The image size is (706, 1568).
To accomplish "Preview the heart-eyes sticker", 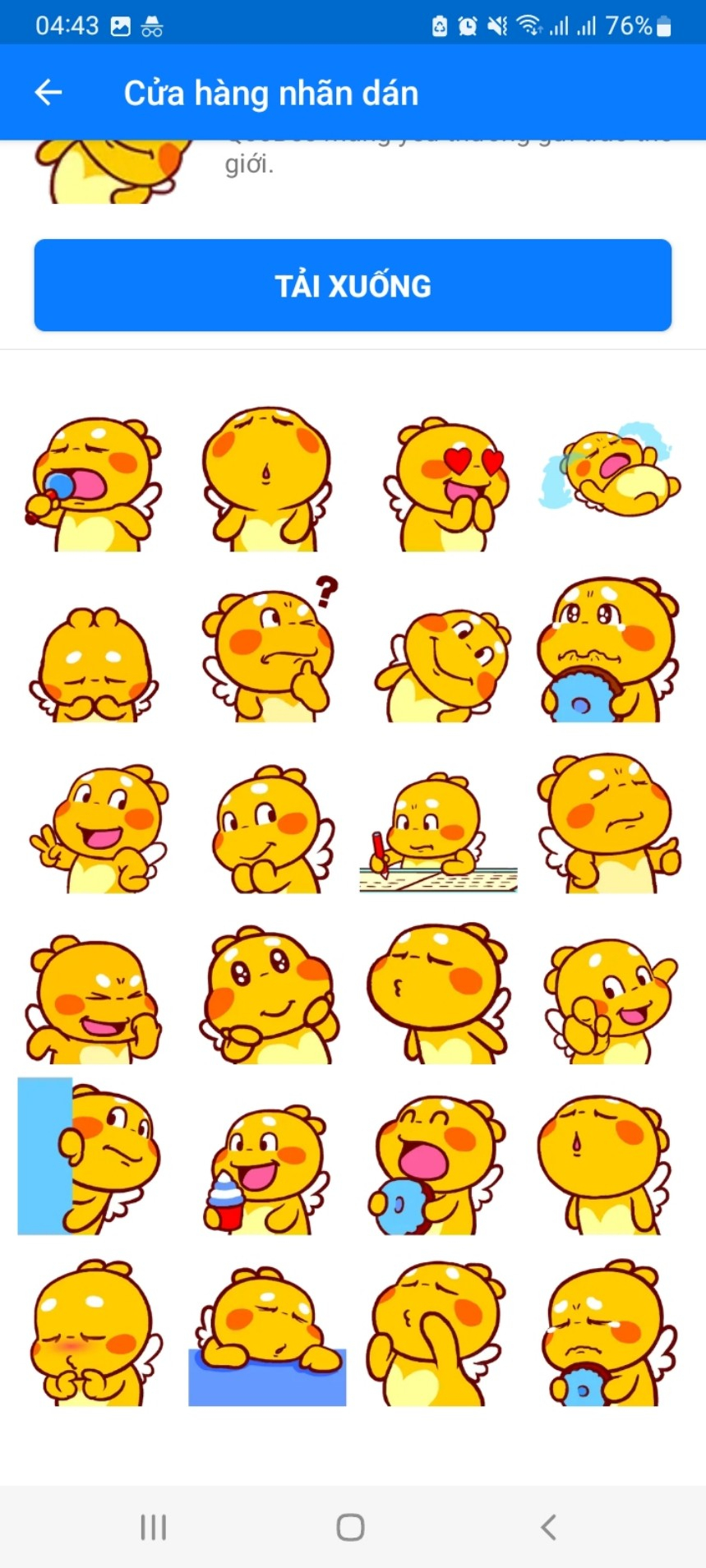I will (x=445, y=483).
